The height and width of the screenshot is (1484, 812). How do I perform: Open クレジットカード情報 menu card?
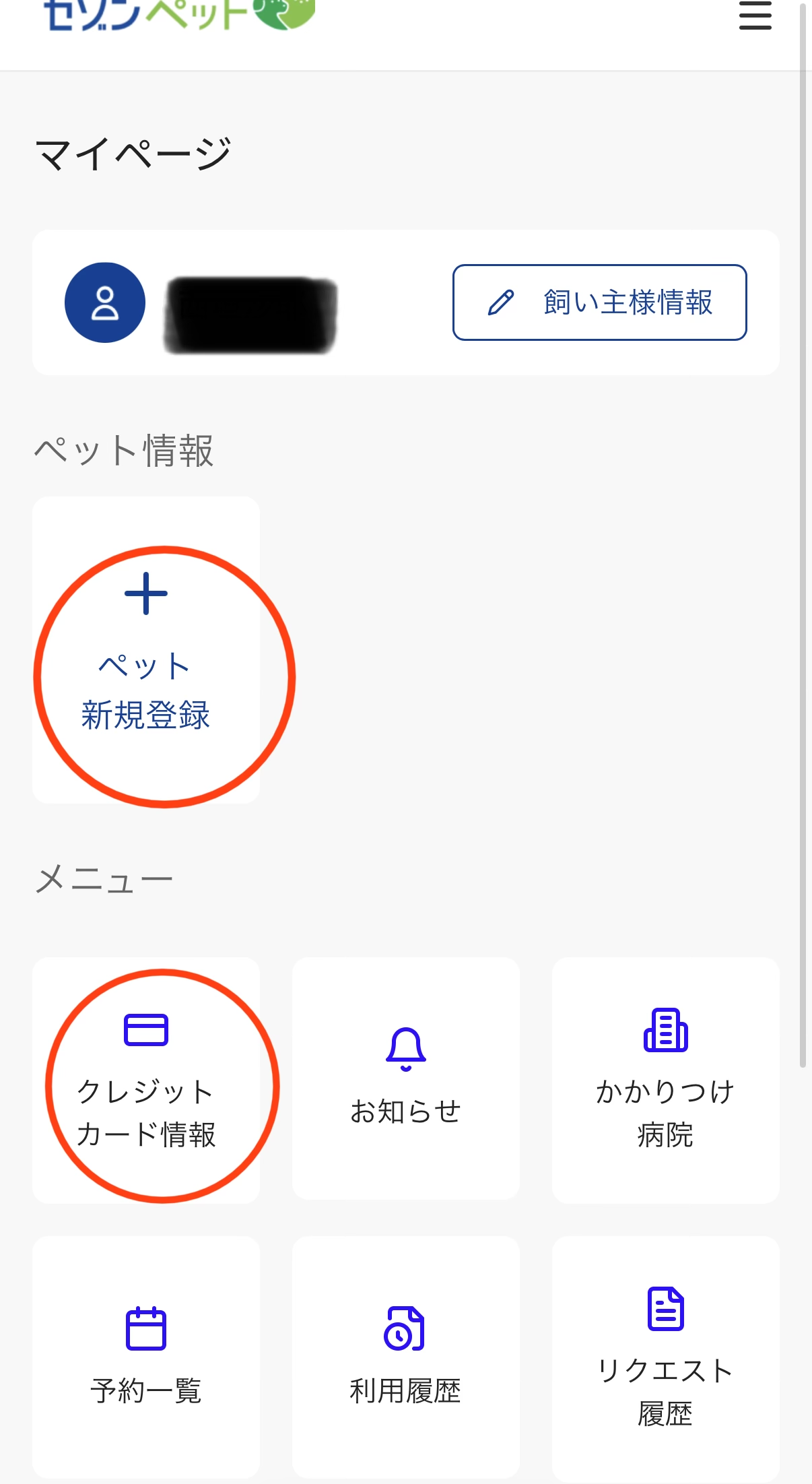click(x=146, y=1080)
